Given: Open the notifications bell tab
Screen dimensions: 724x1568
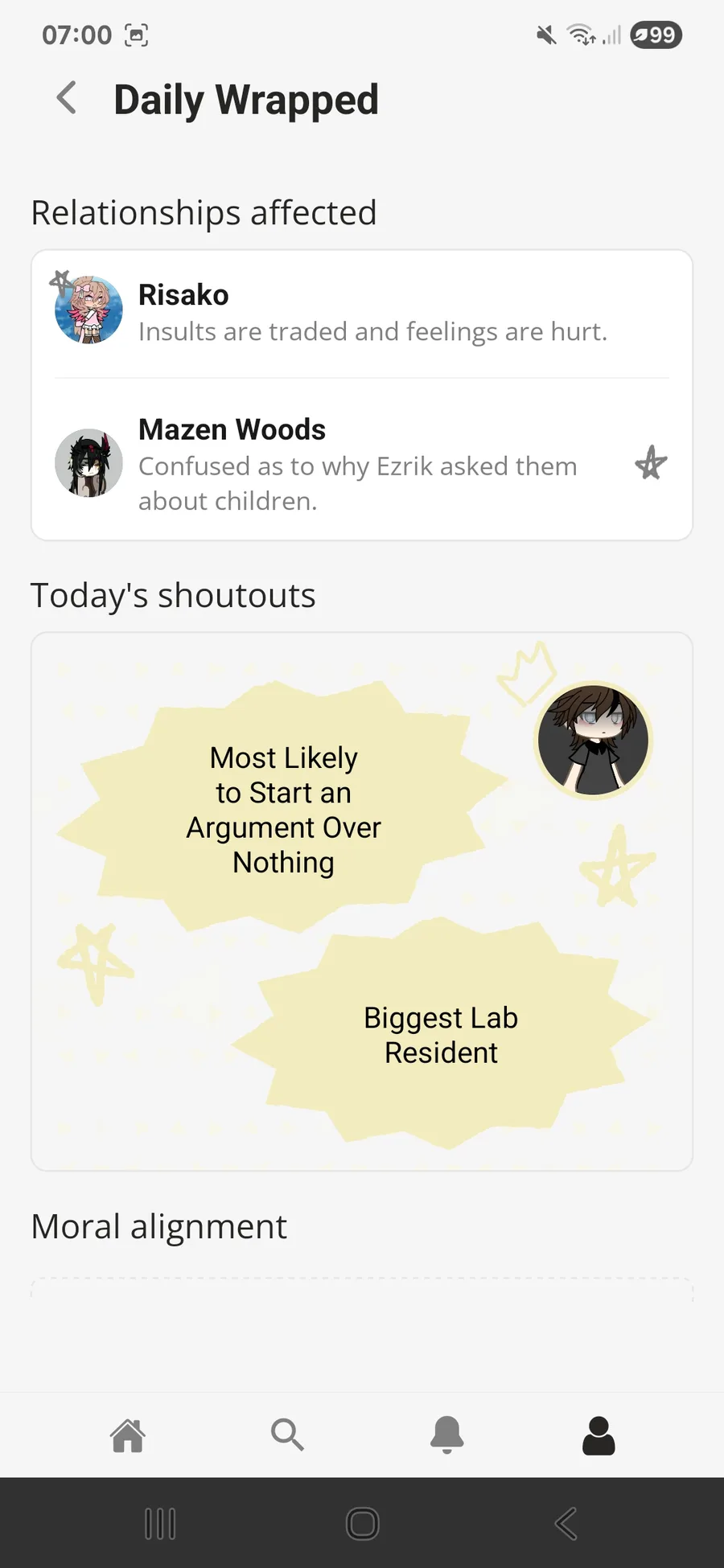Looking at the screenshot, I should (x=446, y=1435).
